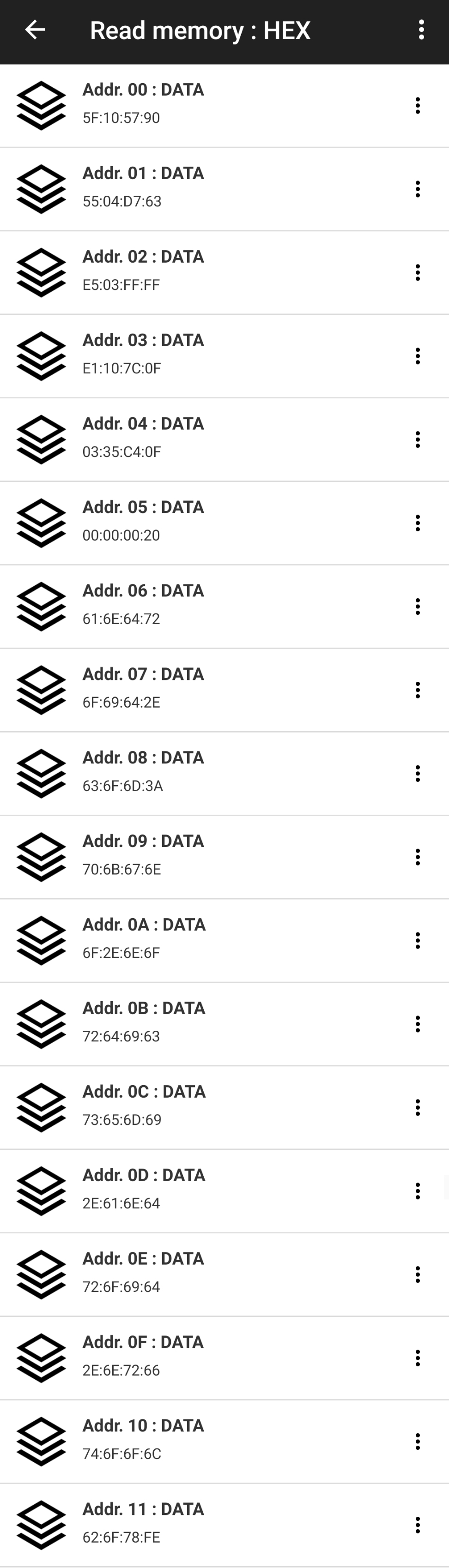Select the Addr. 0C memory entry
The height and width of the screenshot is (1568, 449).
point(183,1107)
